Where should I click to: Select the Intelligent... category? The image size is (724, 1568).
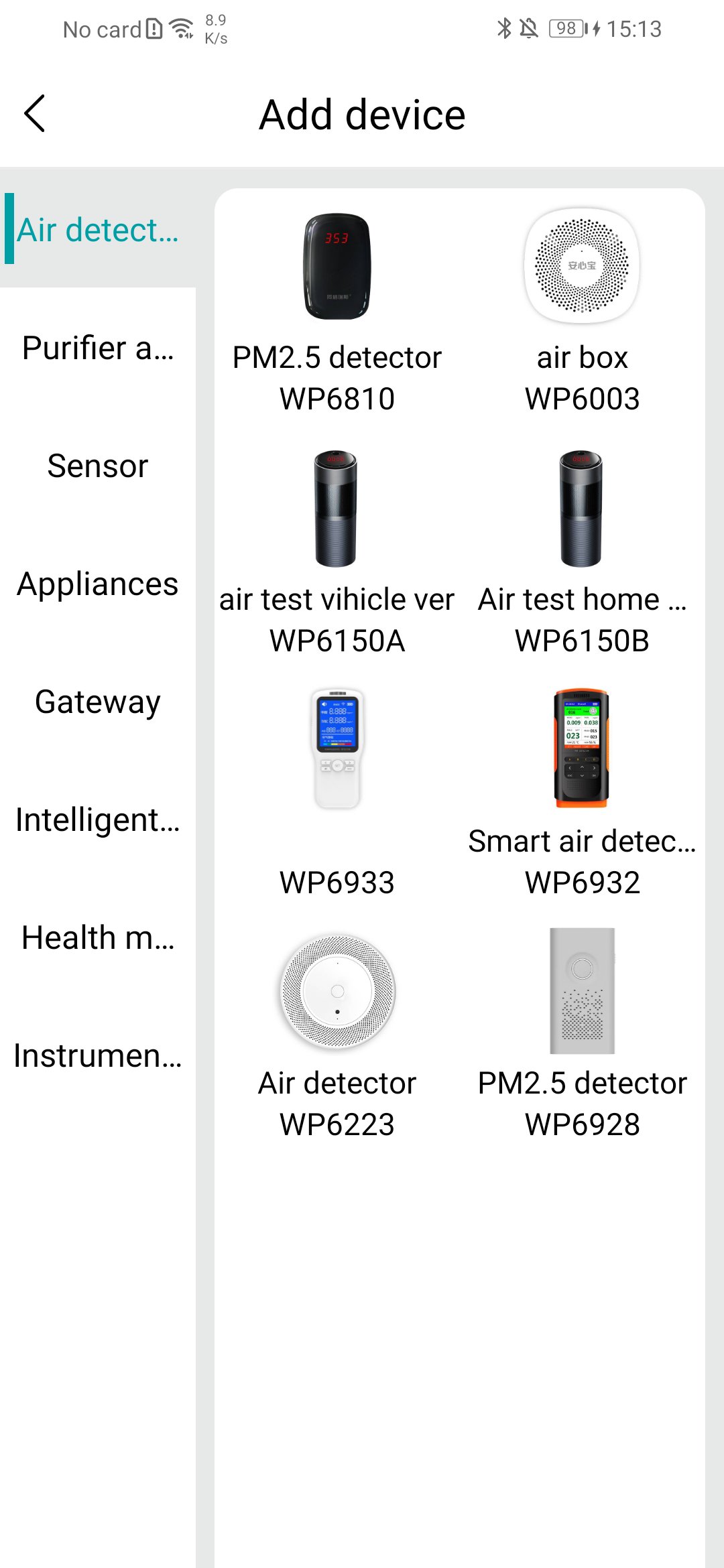click(x=98, y=820)
